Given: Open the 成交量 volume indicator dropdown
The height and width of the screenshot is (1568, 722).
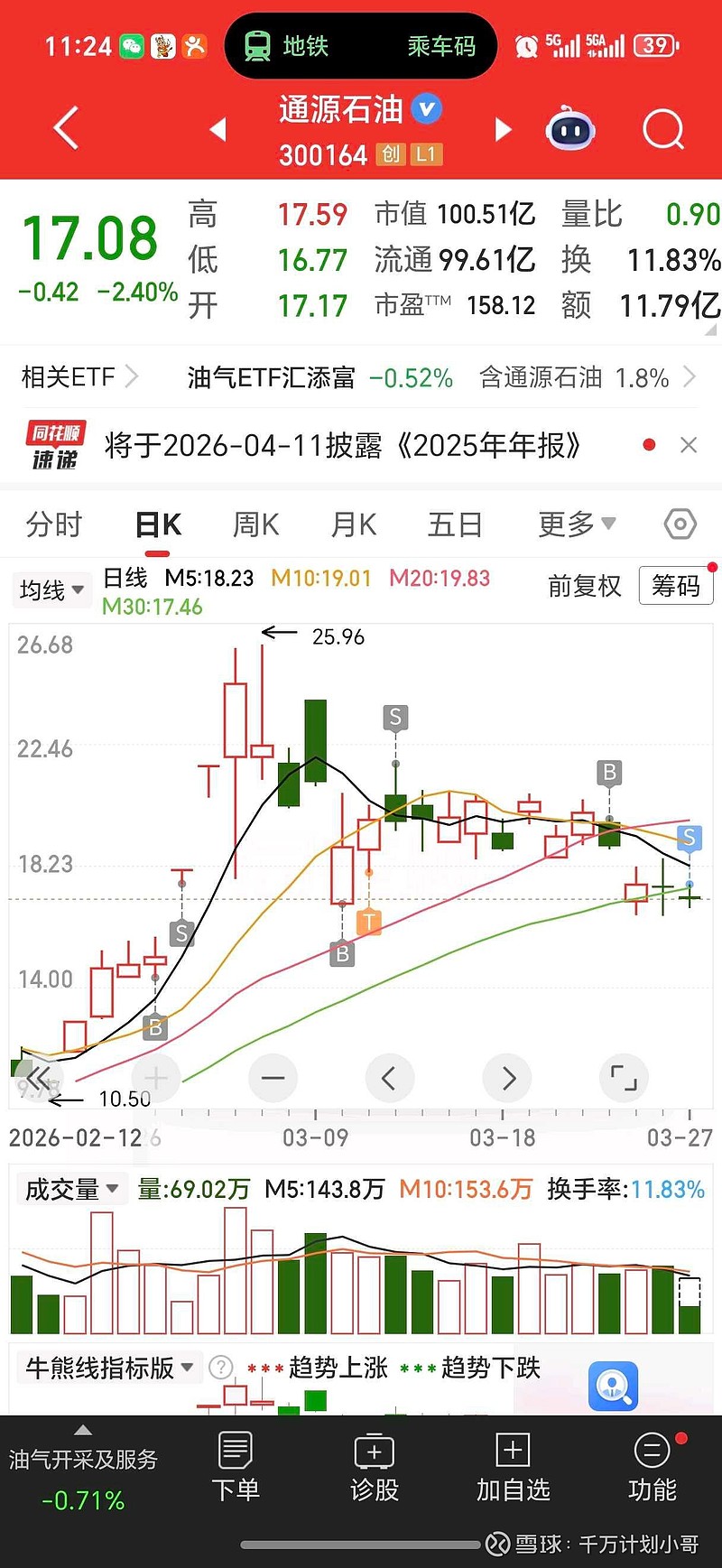Looking at the screenshot, I should (x=72, y=1188).
